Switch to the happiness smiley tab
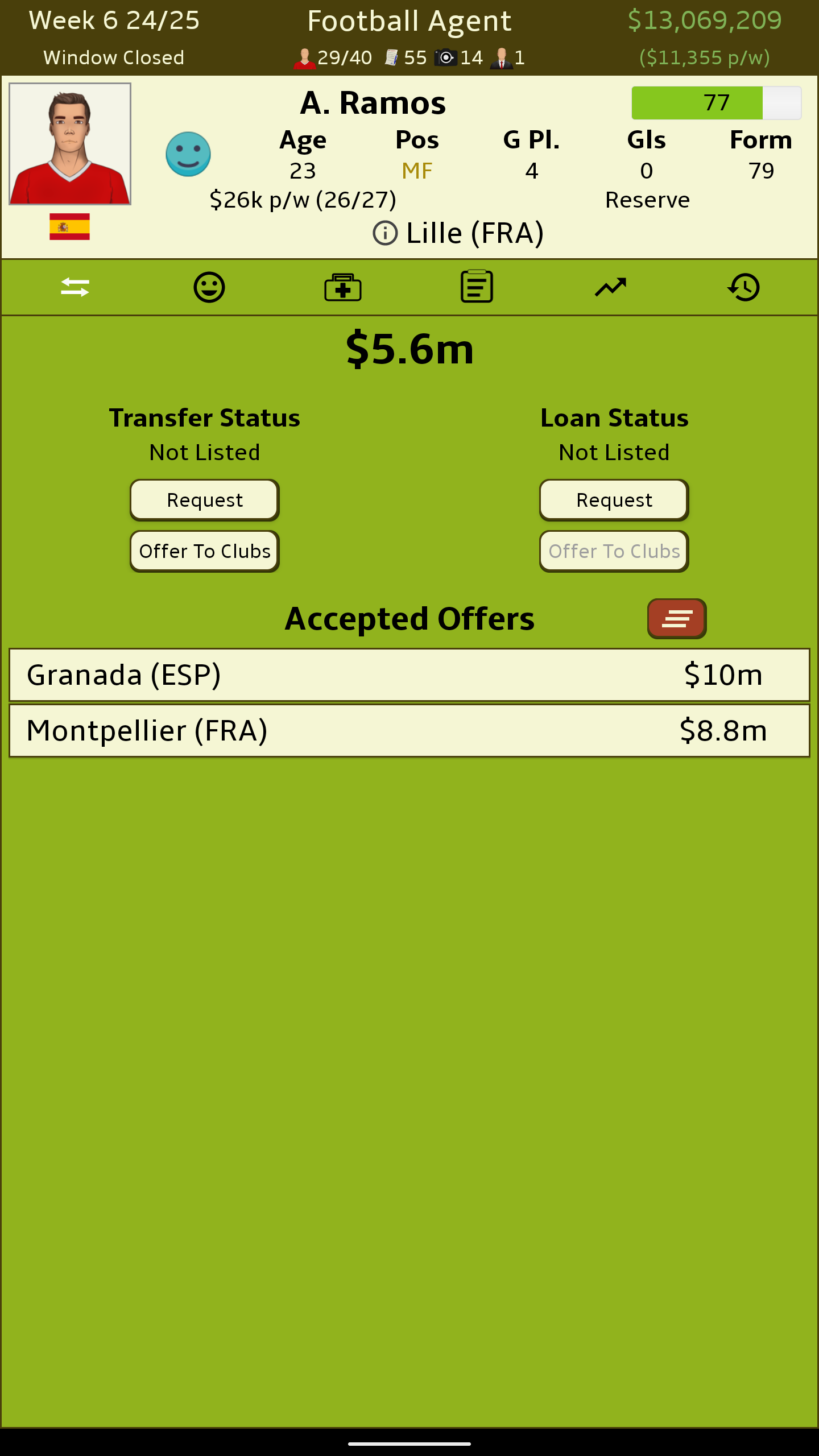The width and height of the screenshot is (819, 1456). (x=209, y=287)
